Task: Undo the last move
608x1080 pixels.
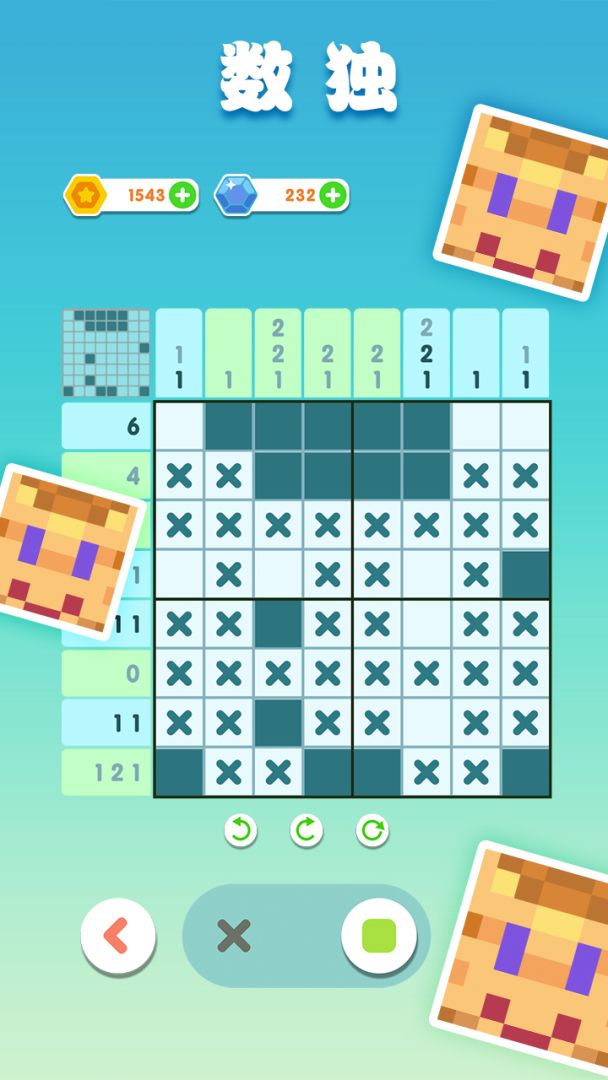Action: pyautogui.click(x=240, y=830)
